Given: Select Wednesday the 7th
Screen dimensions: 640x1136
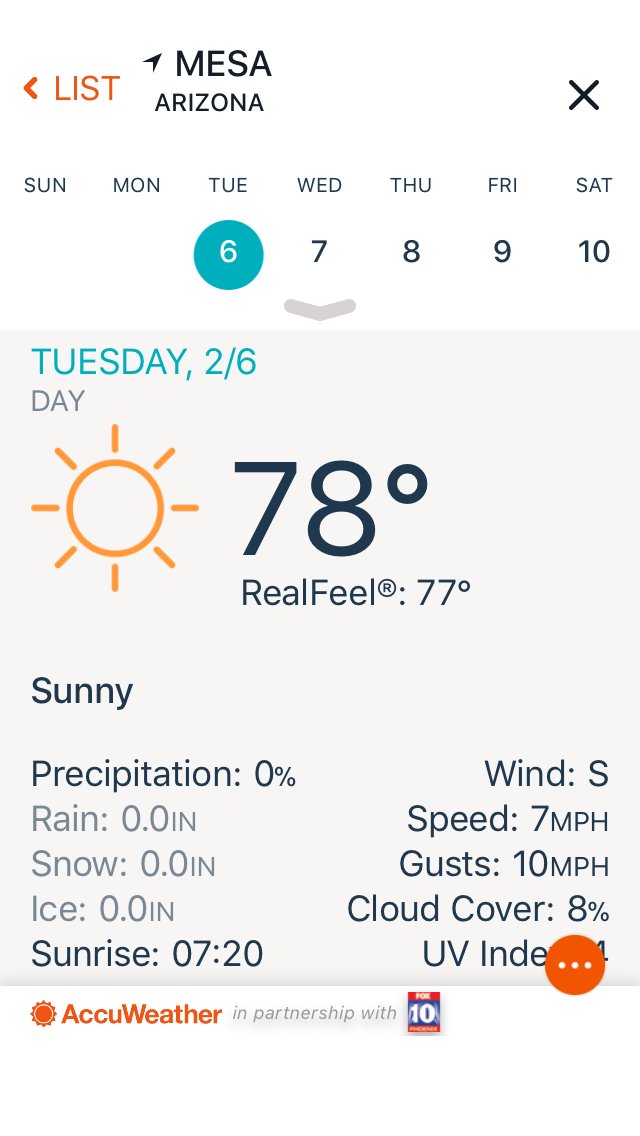Looking at the screenshot, I should 319,252.
